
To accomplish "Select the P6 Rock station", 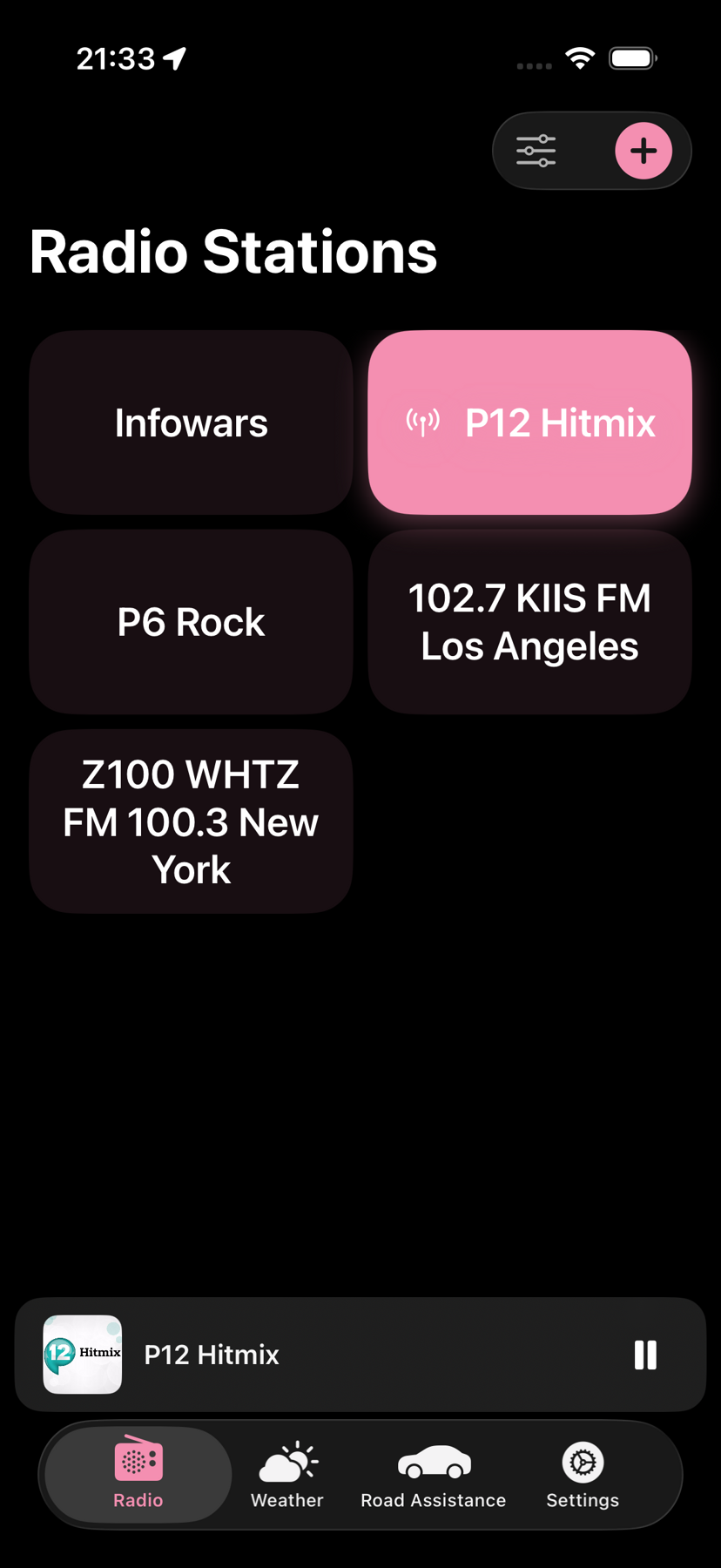I will click(x=191, y=621).
